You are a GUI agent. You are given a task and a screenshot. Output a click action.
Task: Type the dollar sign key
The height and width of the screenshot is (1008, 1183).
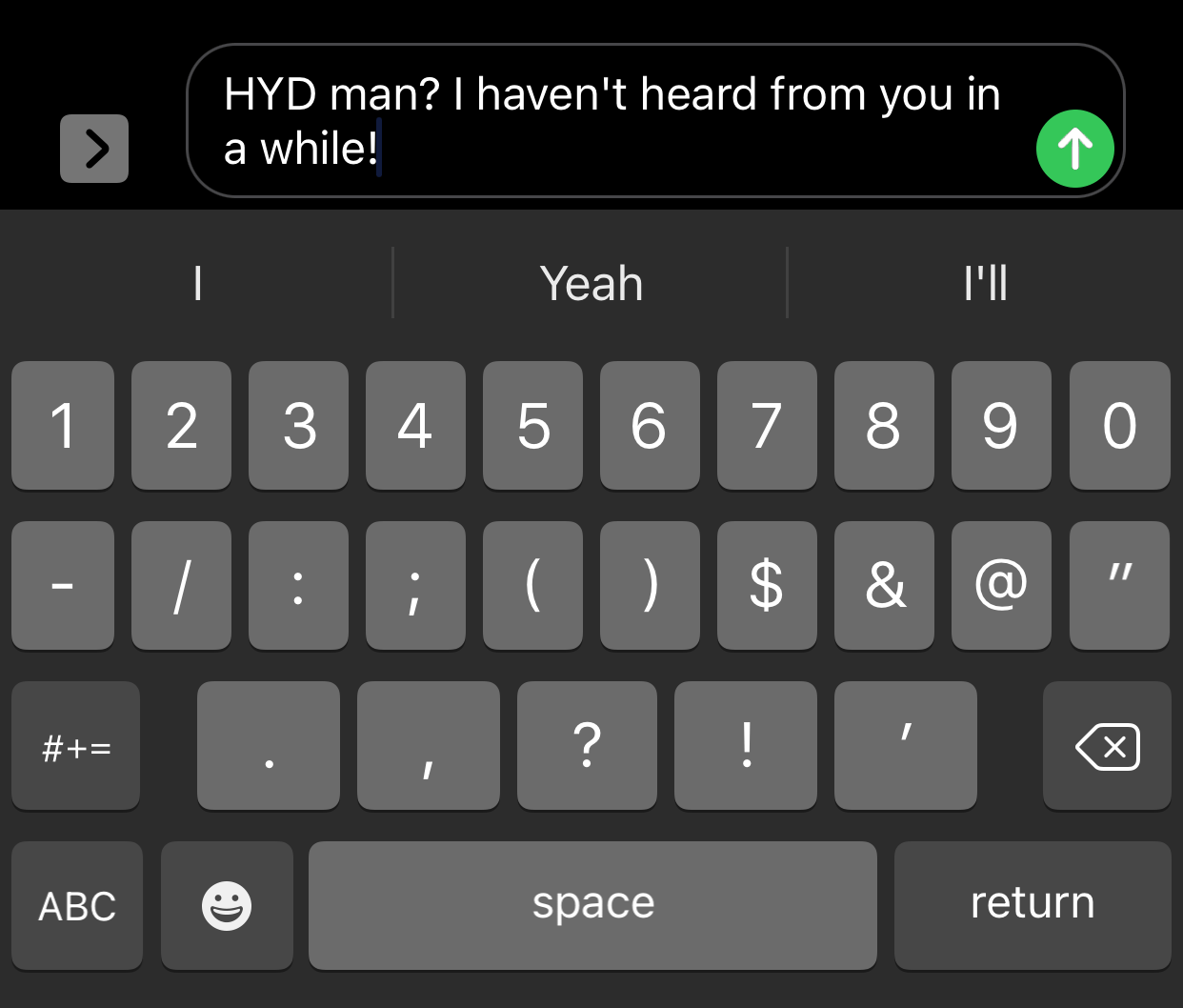[767, 585]
